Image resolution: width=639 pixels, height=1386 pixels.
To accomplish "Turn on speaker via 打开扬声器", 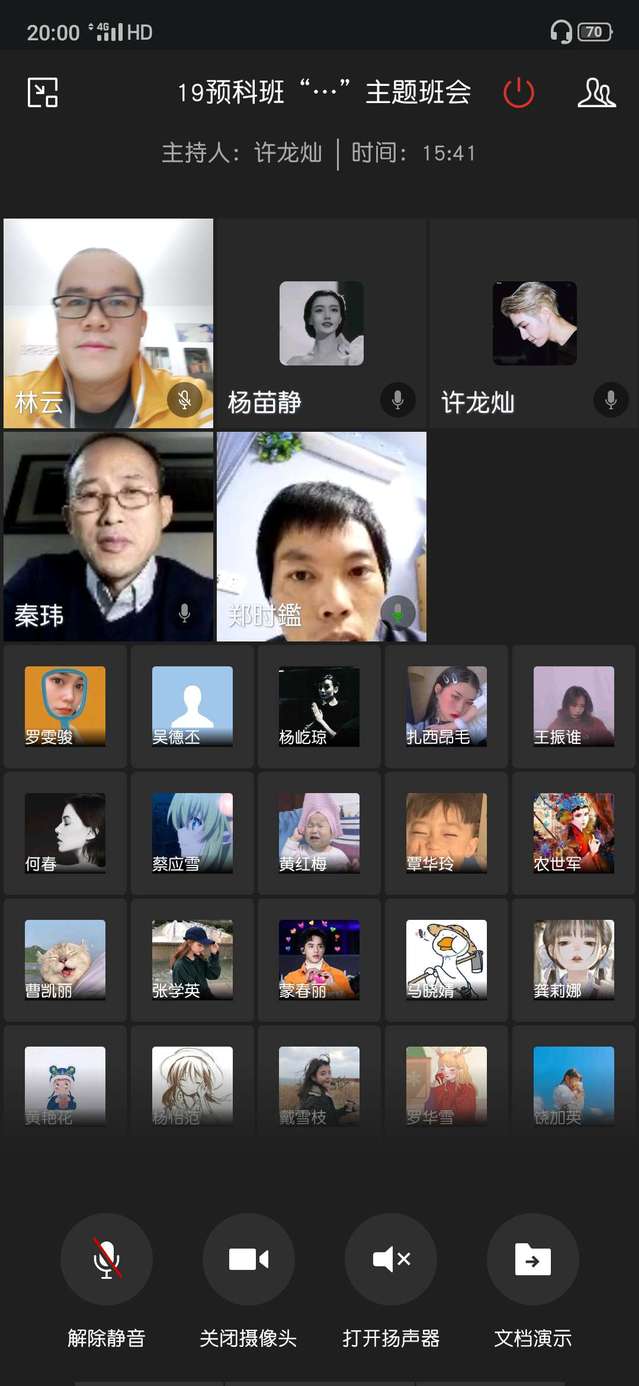I will click(391, 1260).
